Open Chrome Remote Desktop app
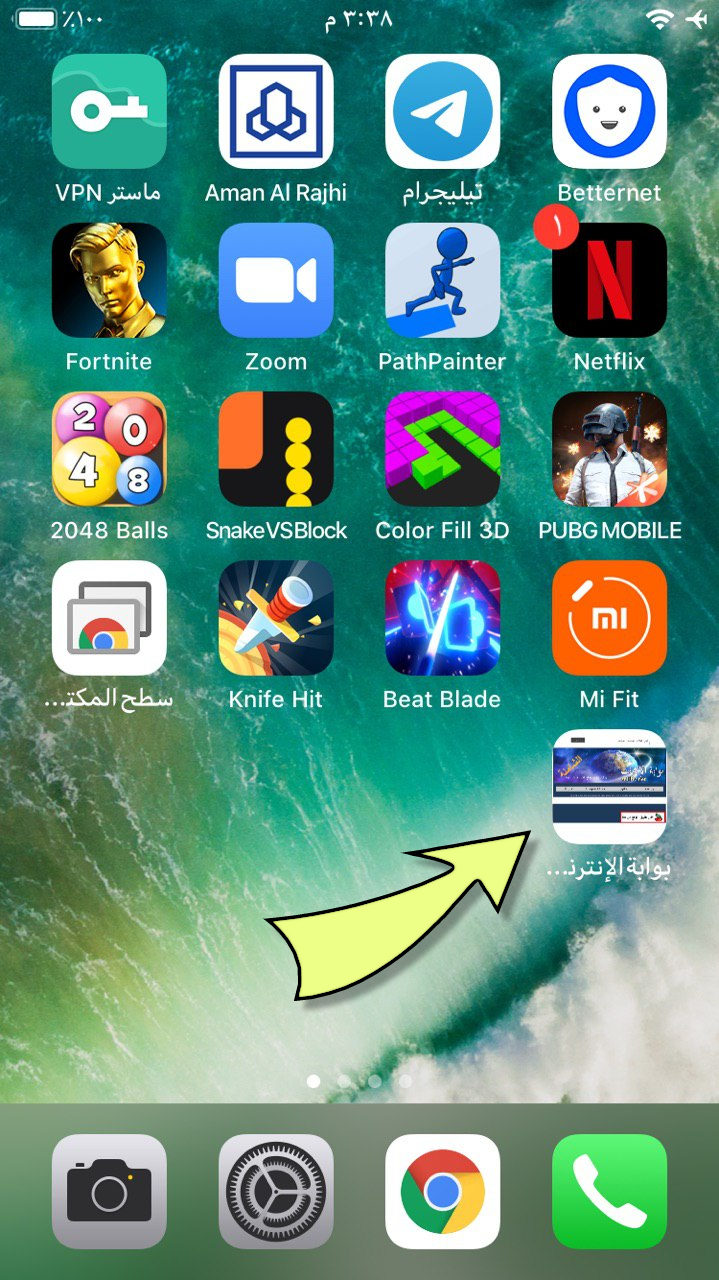719x1280 pixels. [x=109, y=618]
